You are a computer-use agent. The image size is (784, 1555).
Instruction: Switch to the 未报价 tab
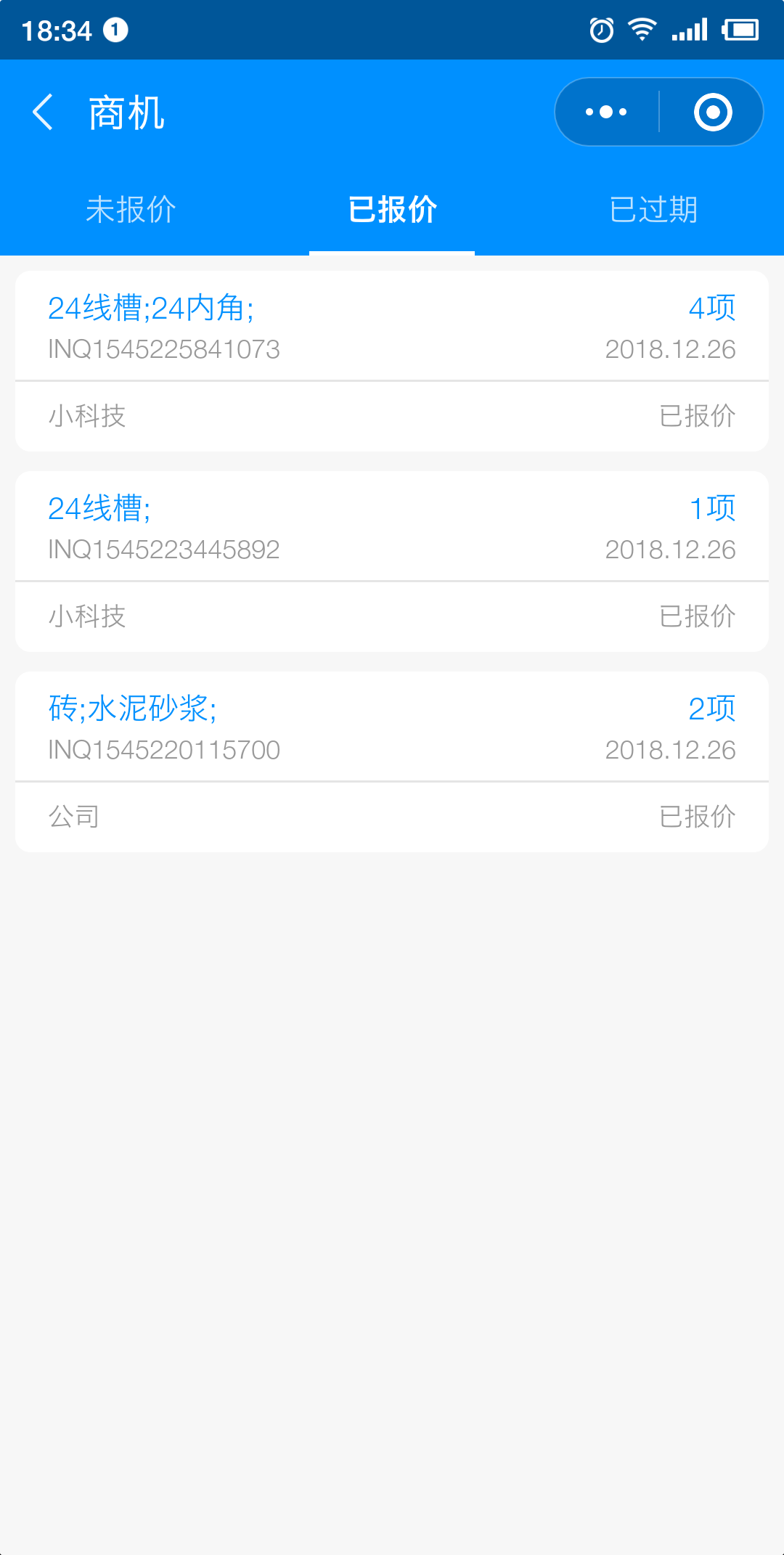pos(131,210)
